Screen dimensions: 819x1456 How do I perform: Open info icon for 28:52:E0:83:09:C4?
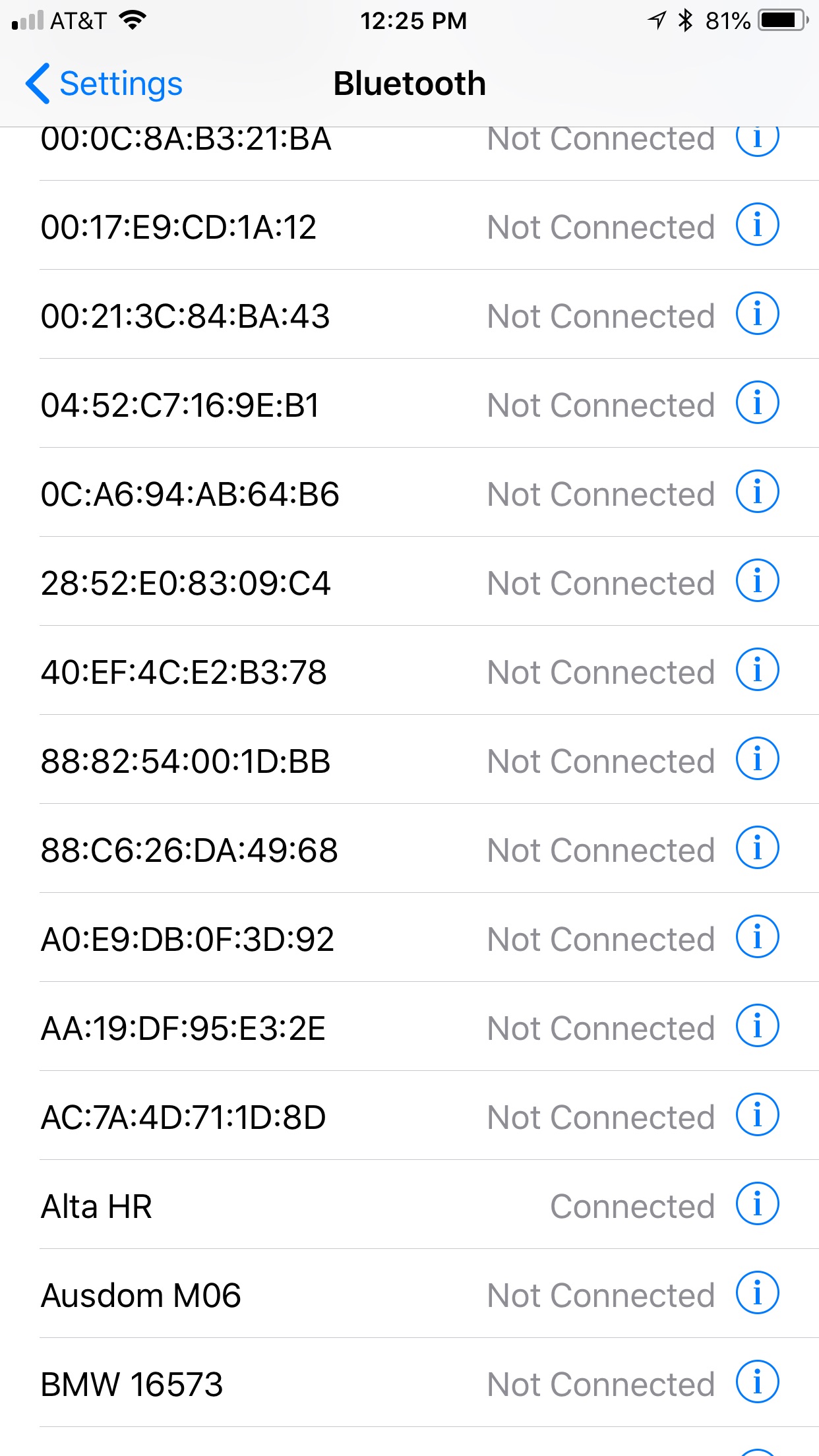tap(757, 581)
